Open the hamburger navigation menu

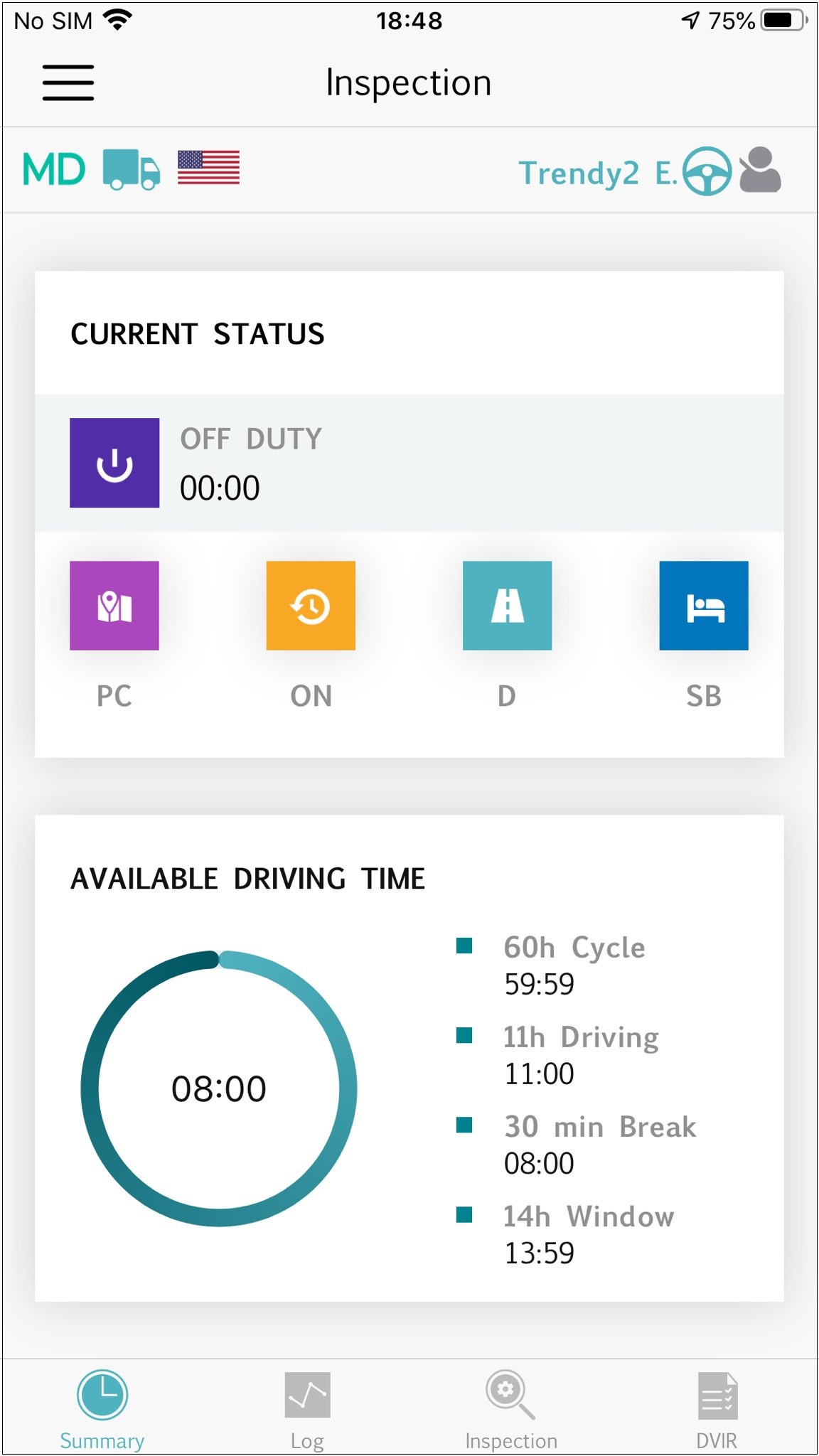(68, 81)
